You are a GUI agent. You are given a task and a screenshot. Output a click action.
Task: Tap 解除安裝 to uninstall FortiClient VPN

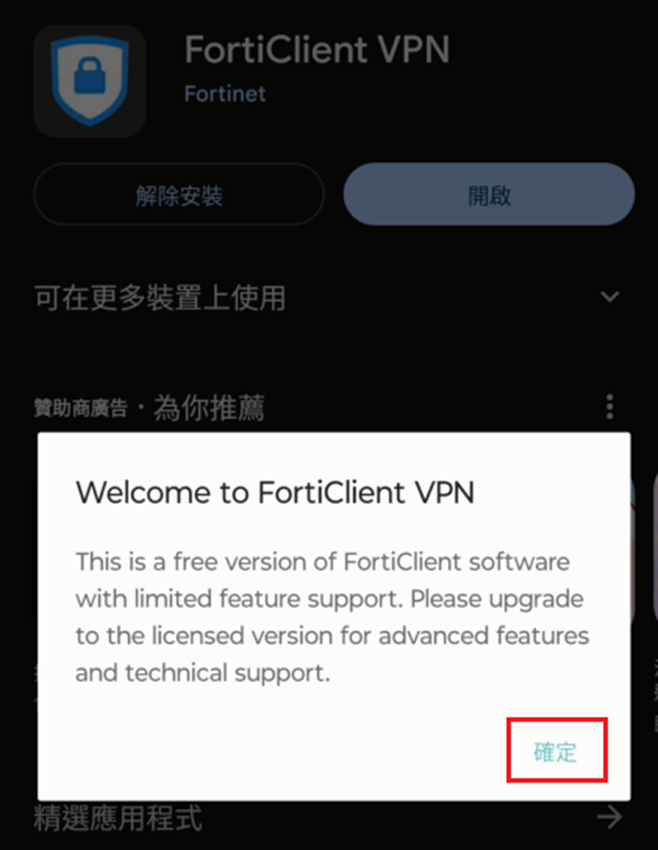(179, 195)
